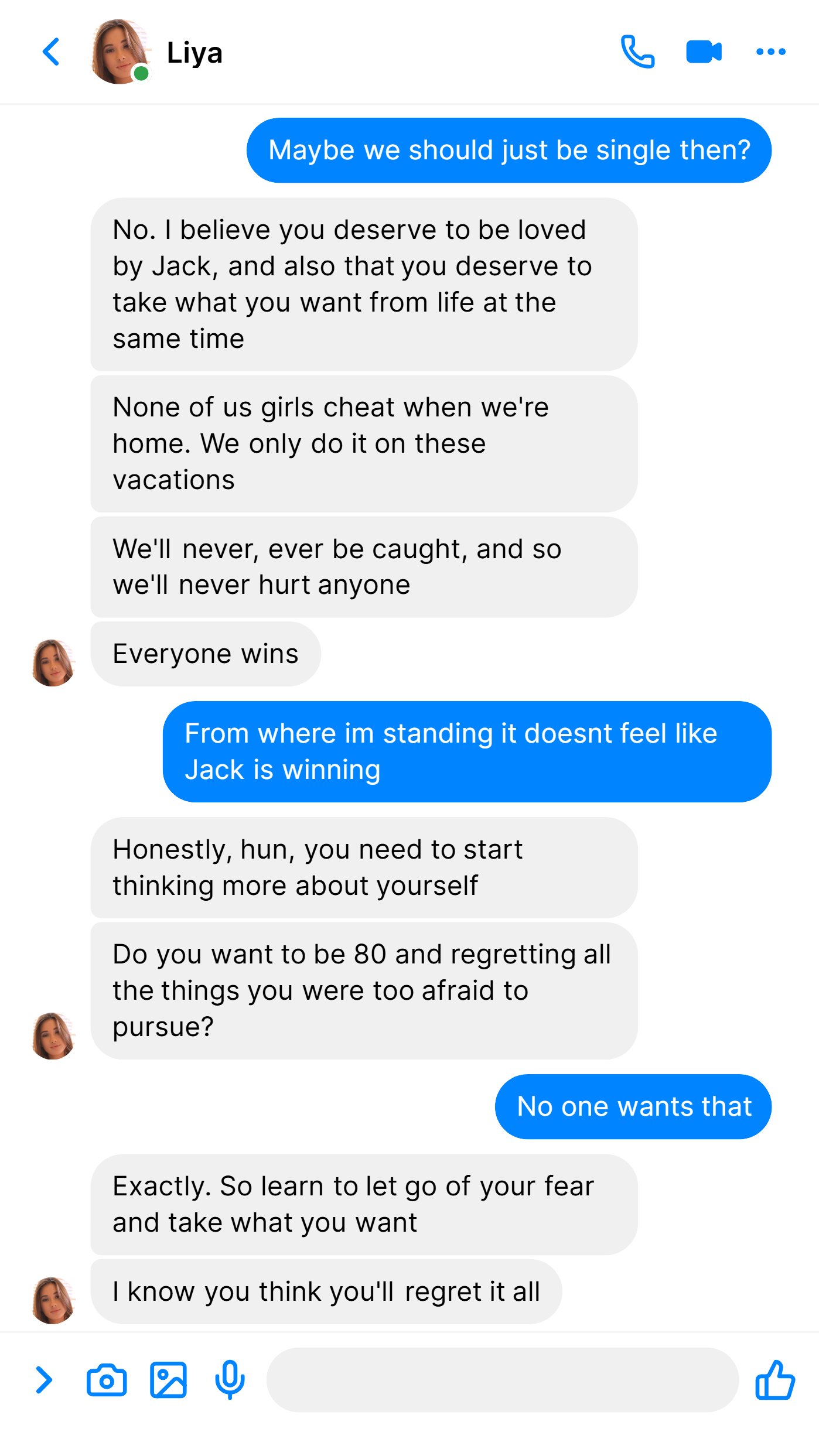This screenshot has height=1456, width=819.
Task: Pick an image from the gallery
Action: (168, 1380)
